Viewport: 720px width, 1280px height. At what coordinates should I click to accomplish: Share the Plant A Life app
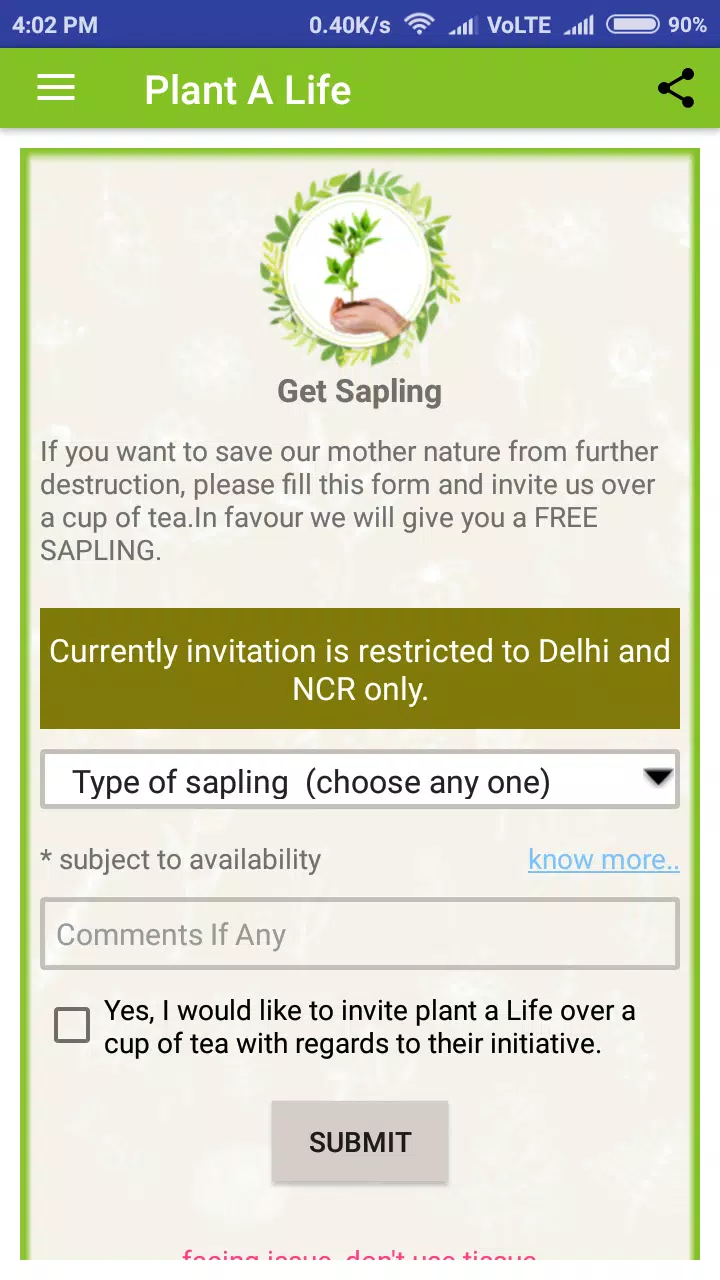(x=676, y=89)
